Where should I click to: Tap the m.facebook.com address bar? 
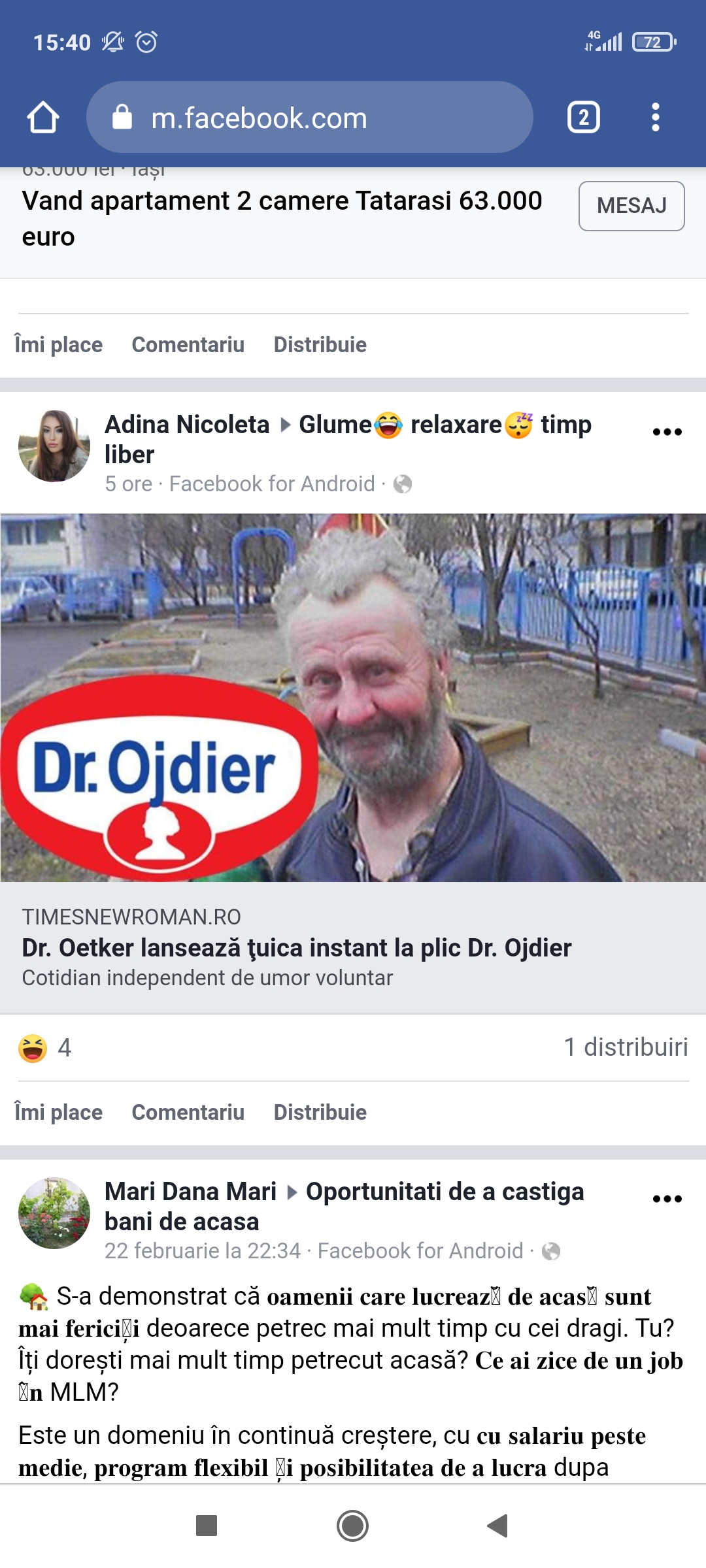point(310,118)
